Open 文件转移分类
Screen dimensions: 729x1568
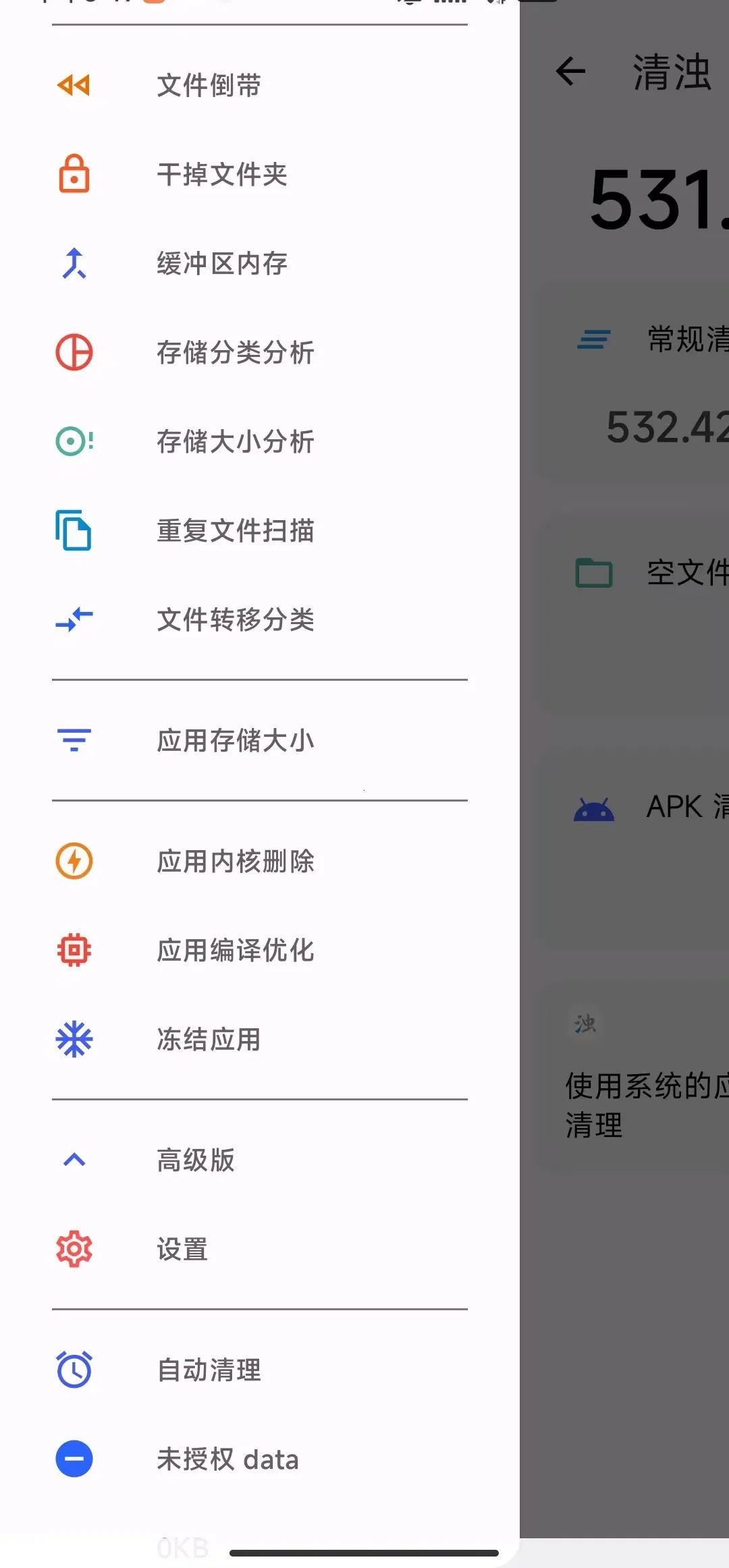point(236,620)
